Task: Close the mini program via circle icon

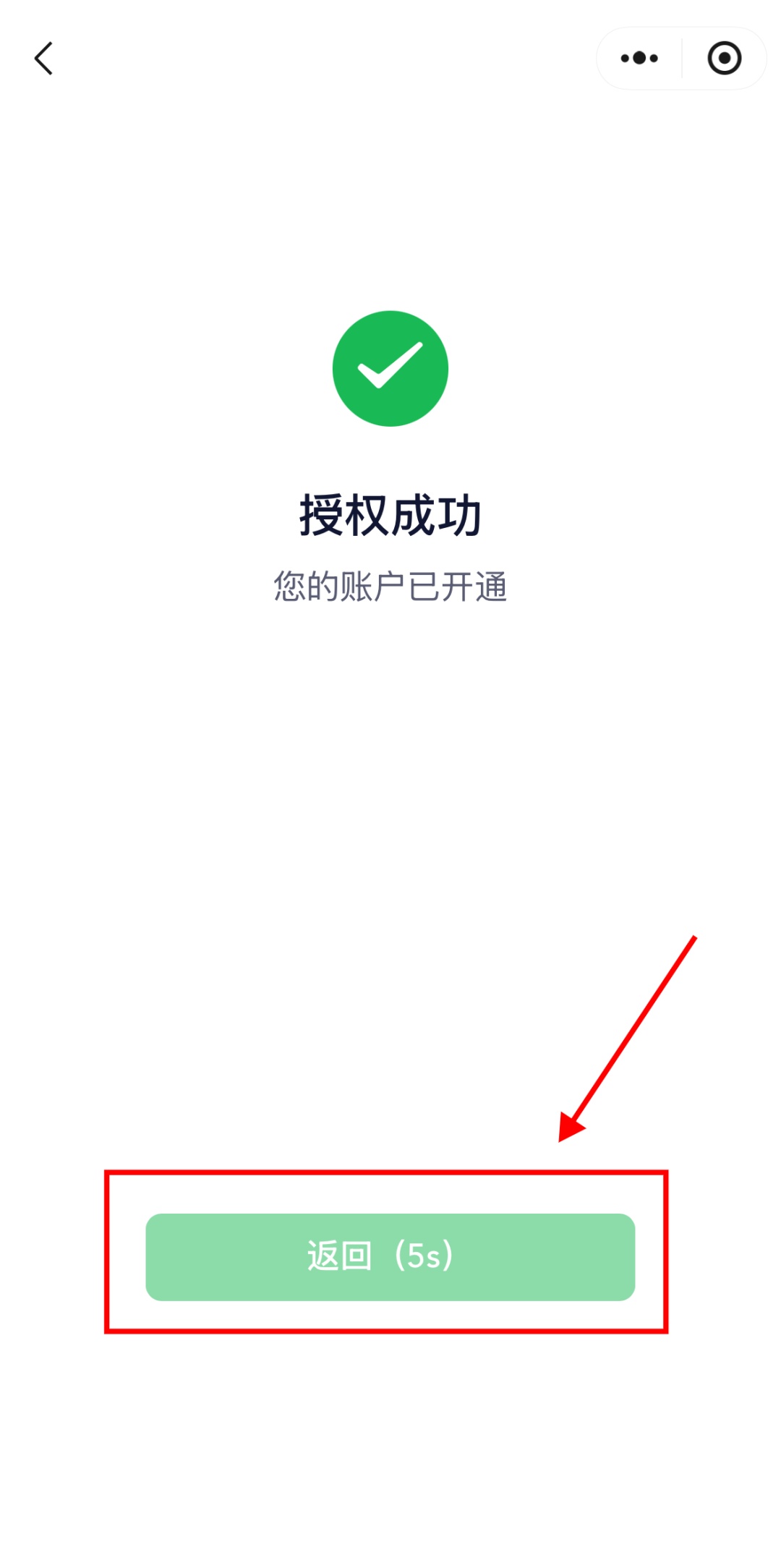Action: (x=724, y=59)
